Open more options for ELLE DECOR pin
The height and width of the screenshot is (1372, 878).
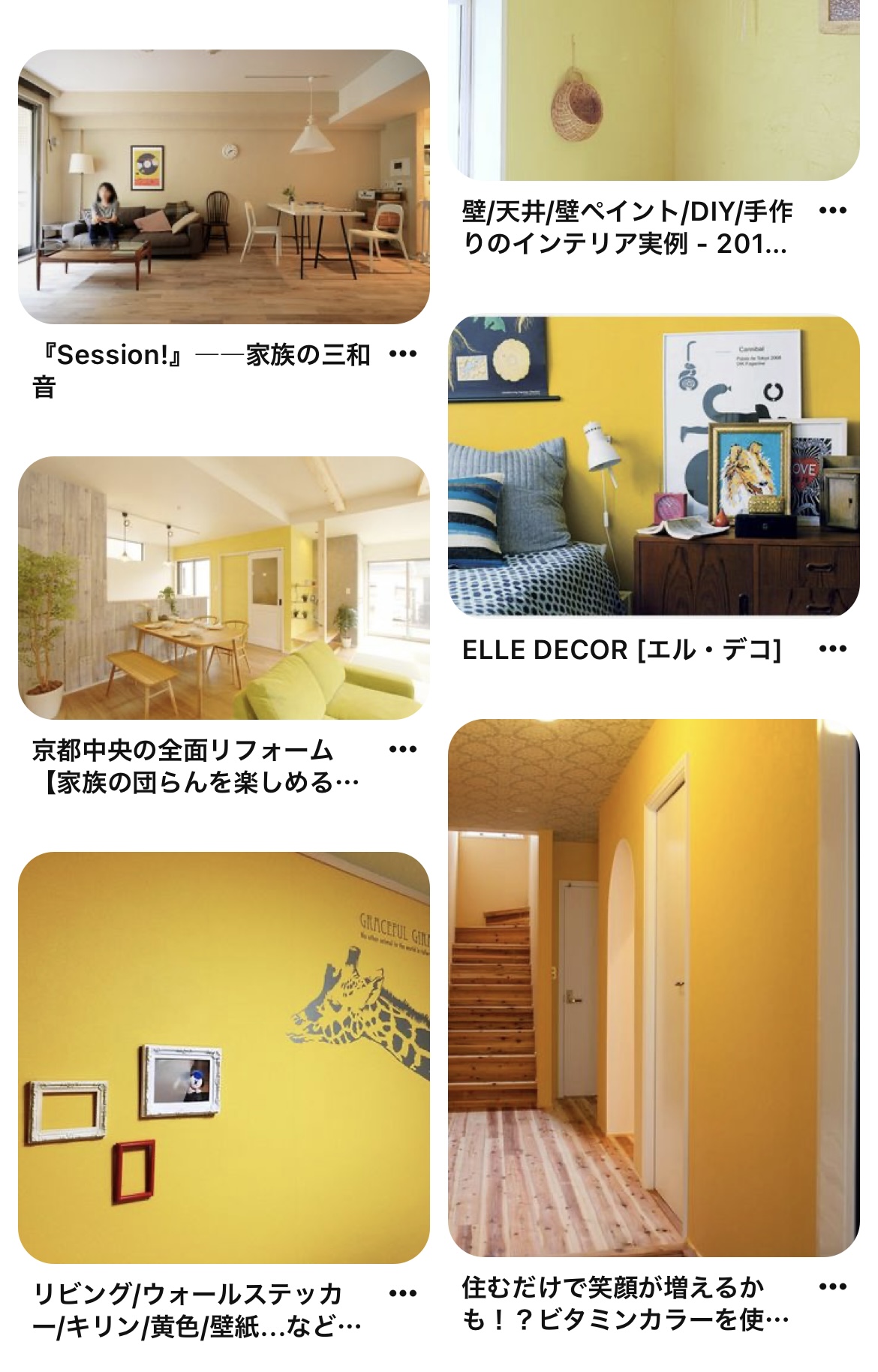(x=833, y=649)
